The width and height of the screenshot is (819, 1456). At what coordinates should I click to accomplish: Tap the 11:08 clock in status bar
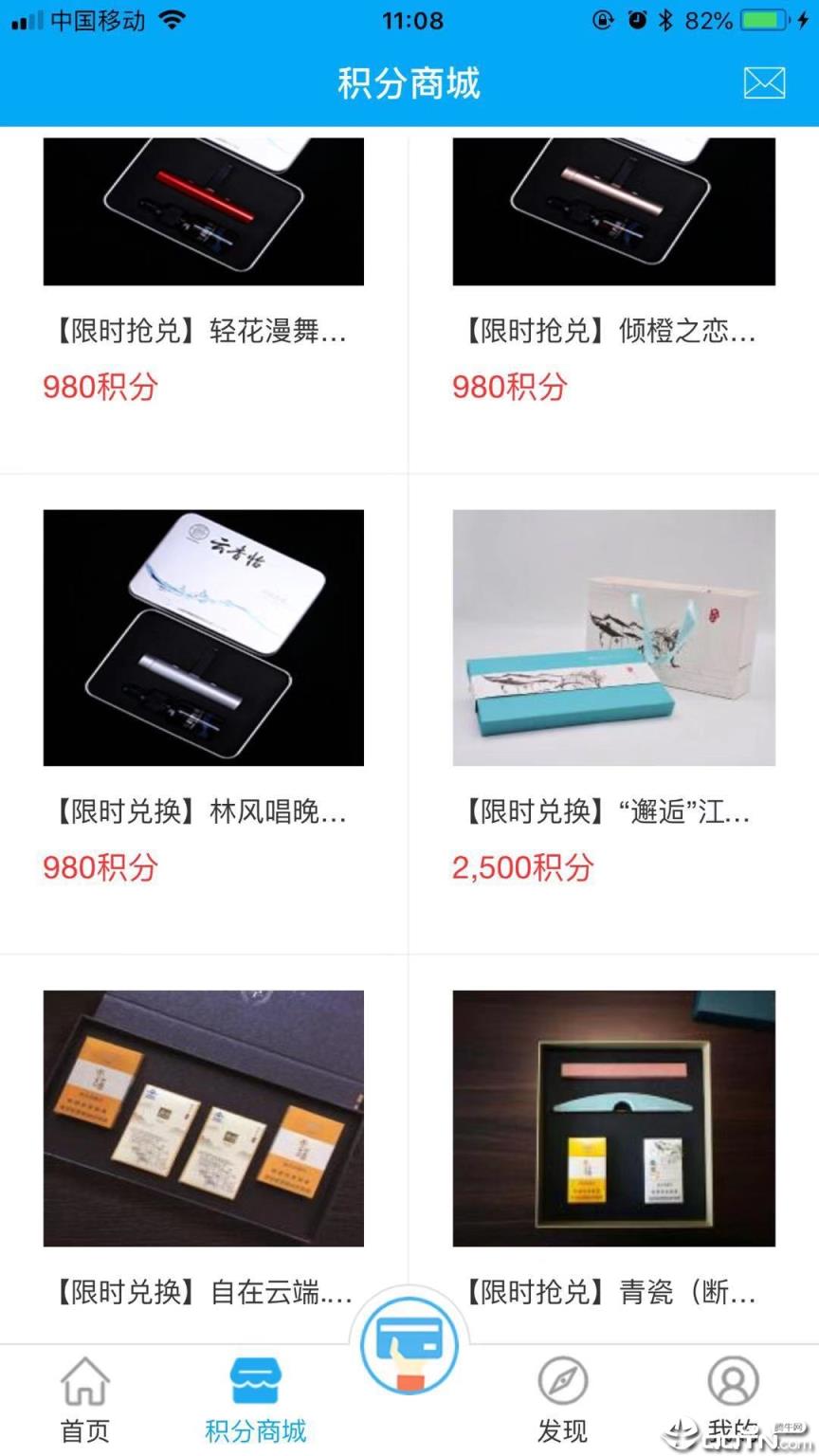click(409, 19)
